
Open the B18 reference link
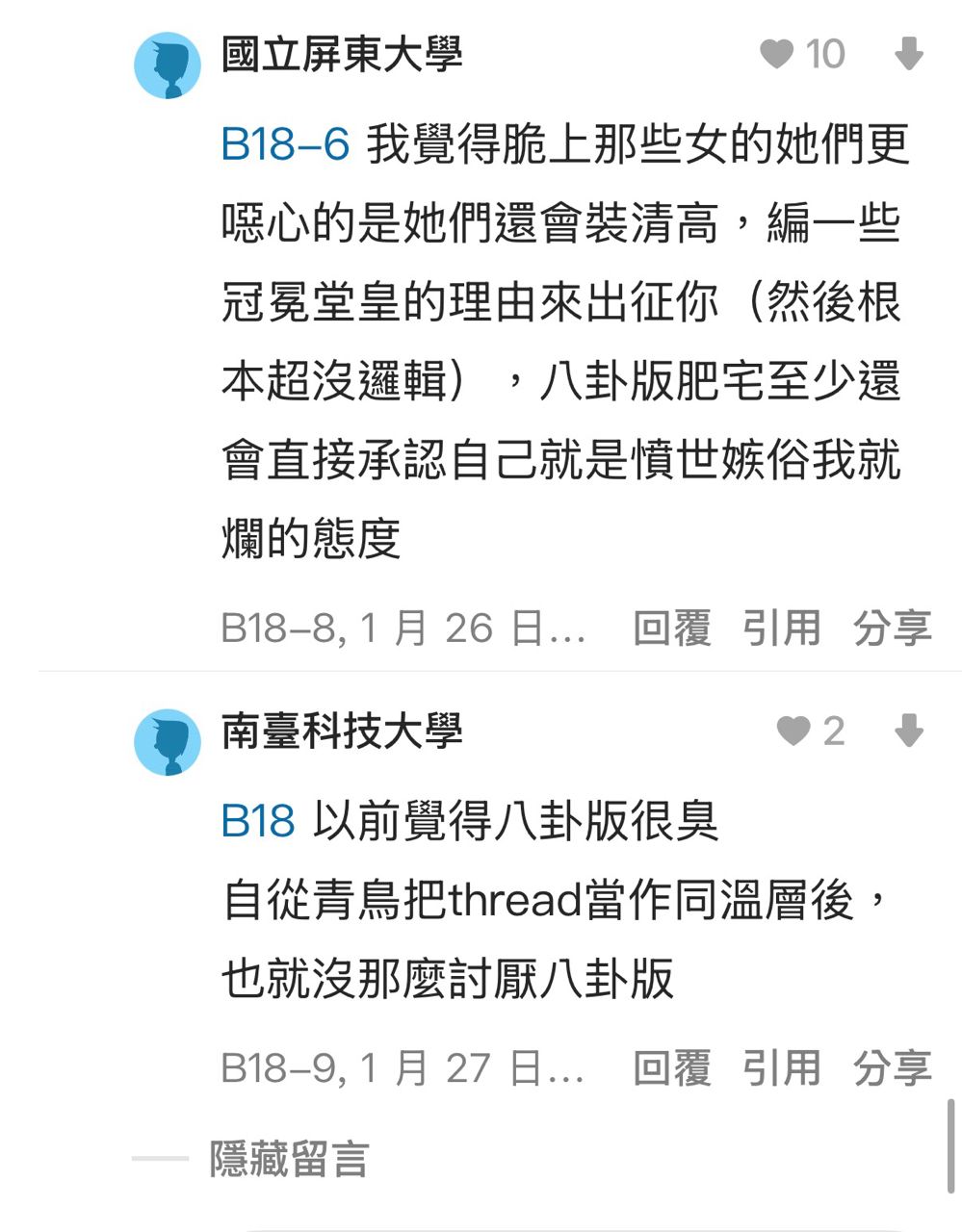coord(258,822)
